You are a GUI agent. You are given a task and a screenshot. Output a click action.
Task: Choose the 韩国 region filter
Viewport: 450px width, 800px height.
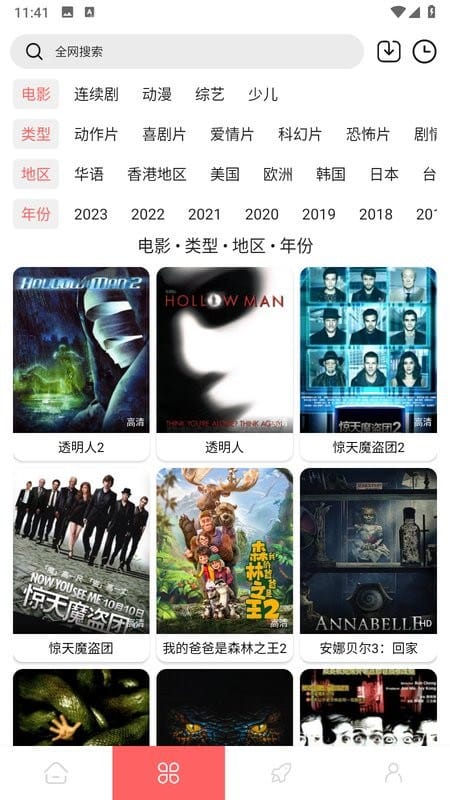(331, 174)
